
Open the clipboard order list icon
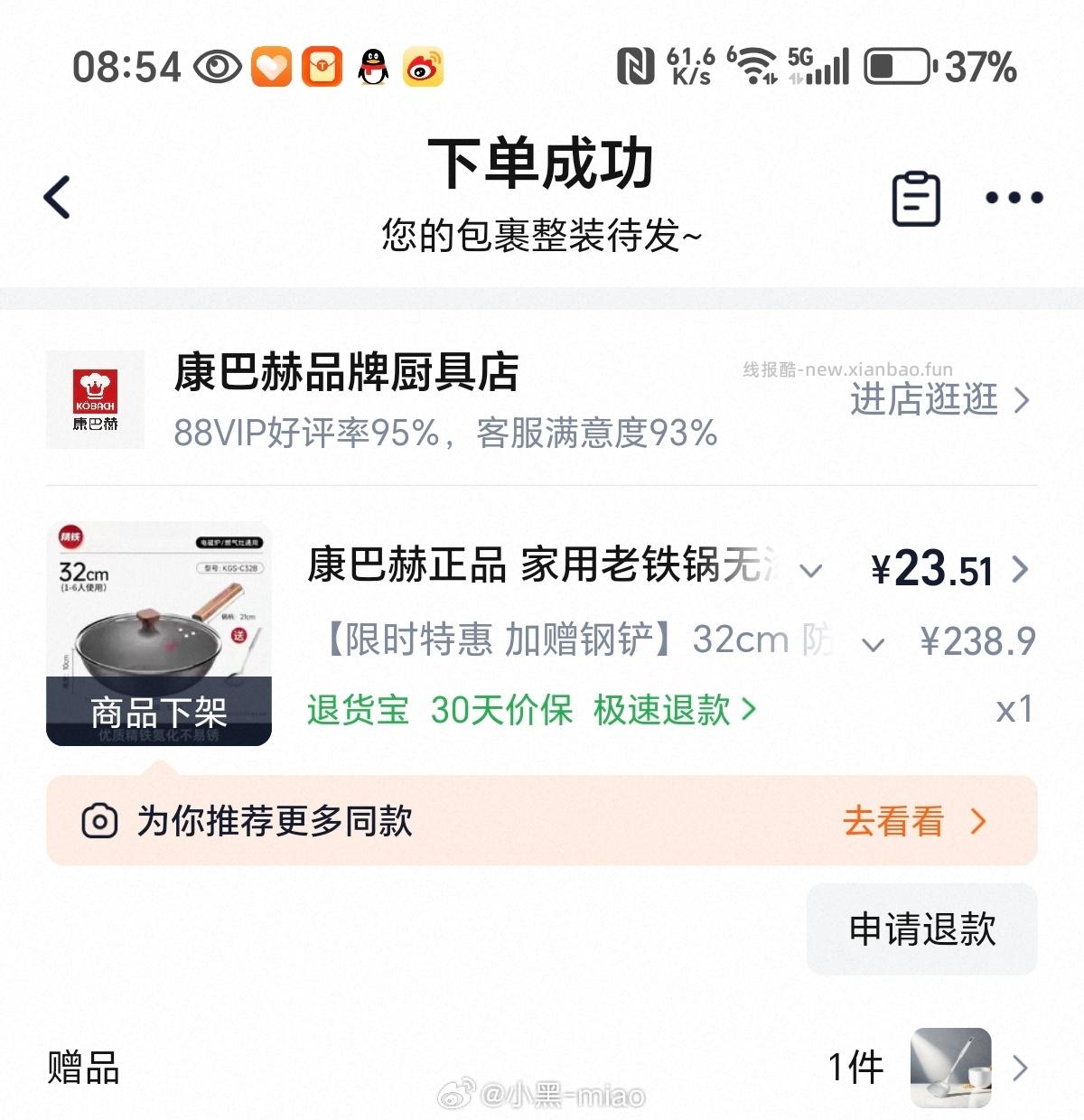(x=918, y=199)
